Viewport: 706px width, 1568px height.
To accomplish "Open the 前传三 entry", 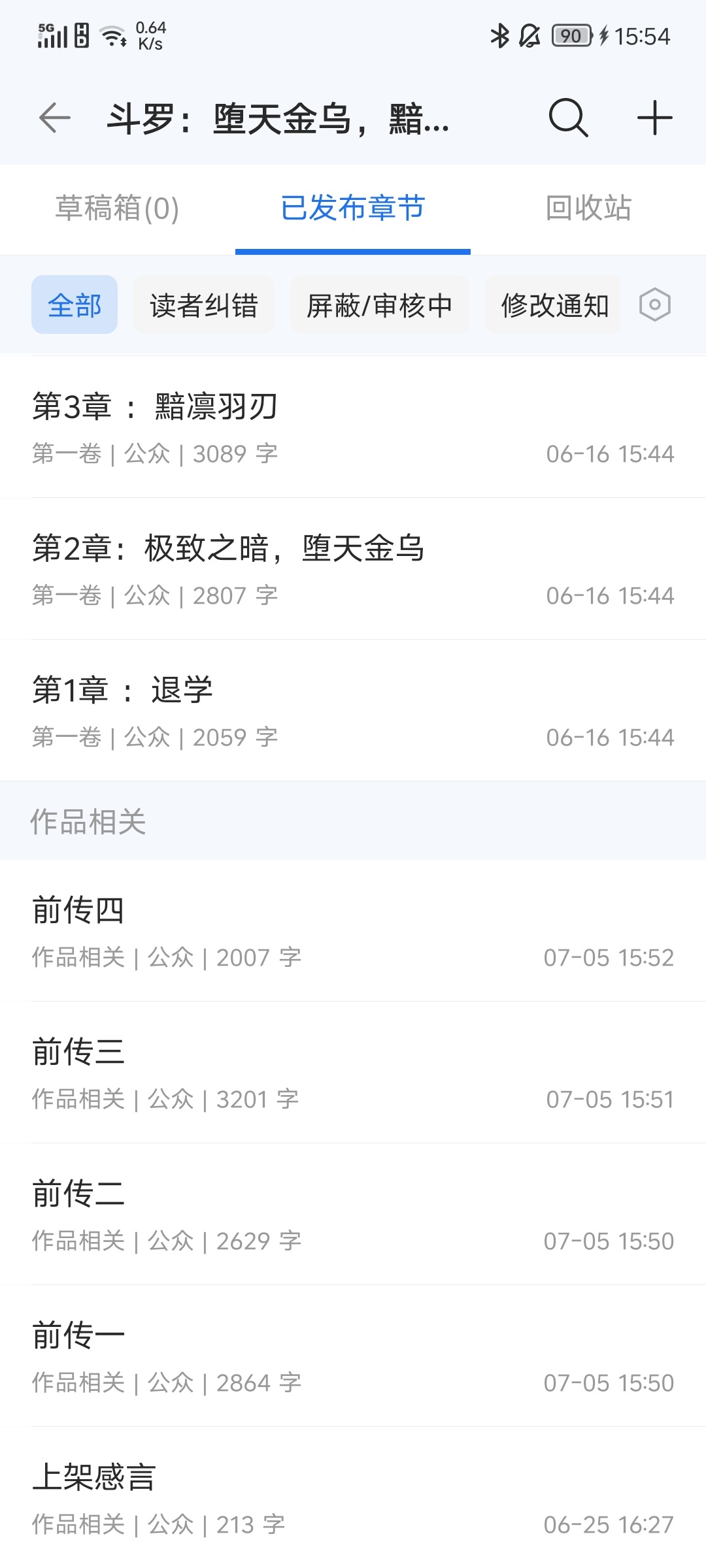I will click(x=353, y=1073).
